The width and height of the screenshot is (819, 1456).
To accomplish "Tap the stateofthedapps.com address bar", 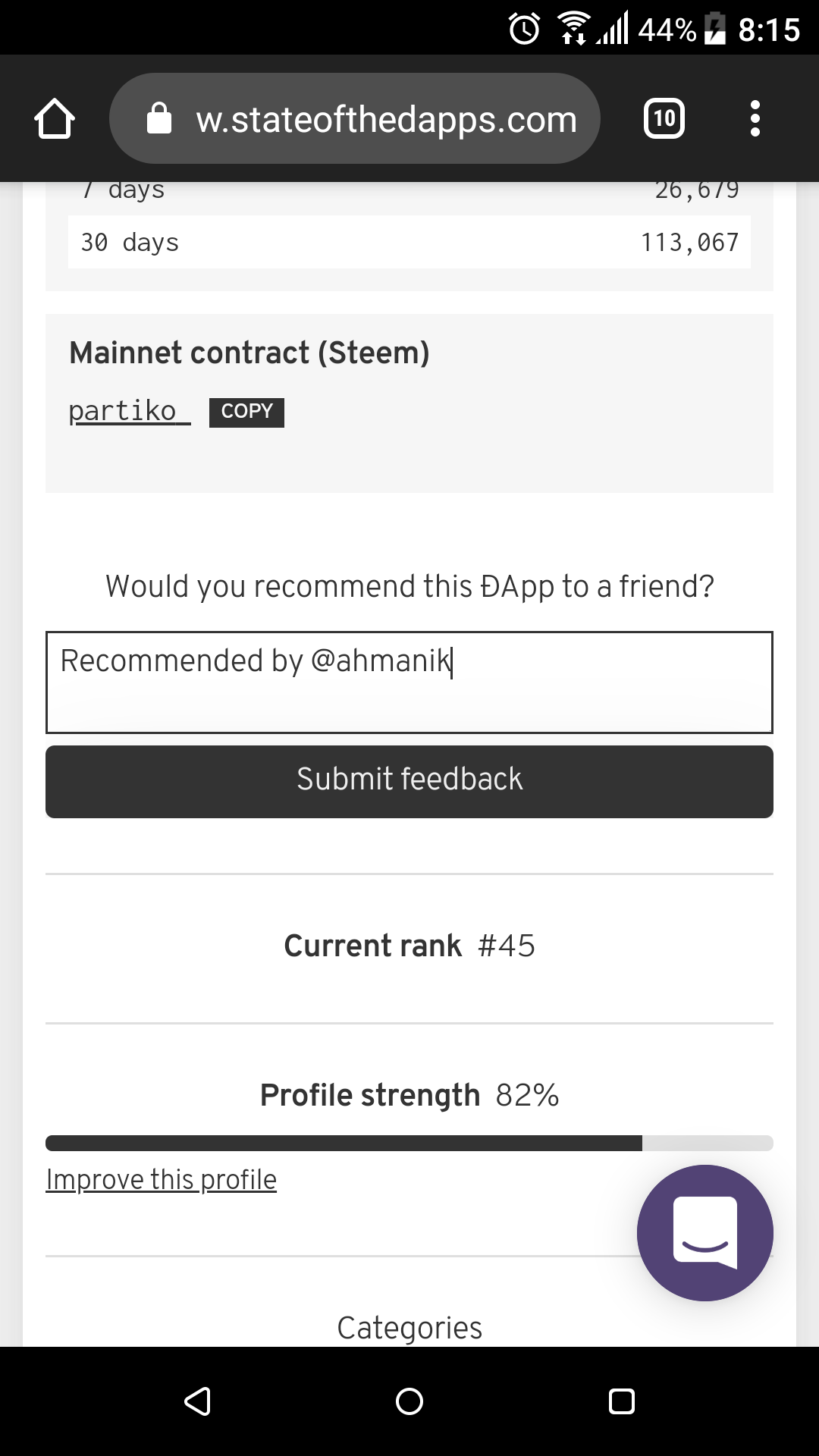I will [355, 118].
